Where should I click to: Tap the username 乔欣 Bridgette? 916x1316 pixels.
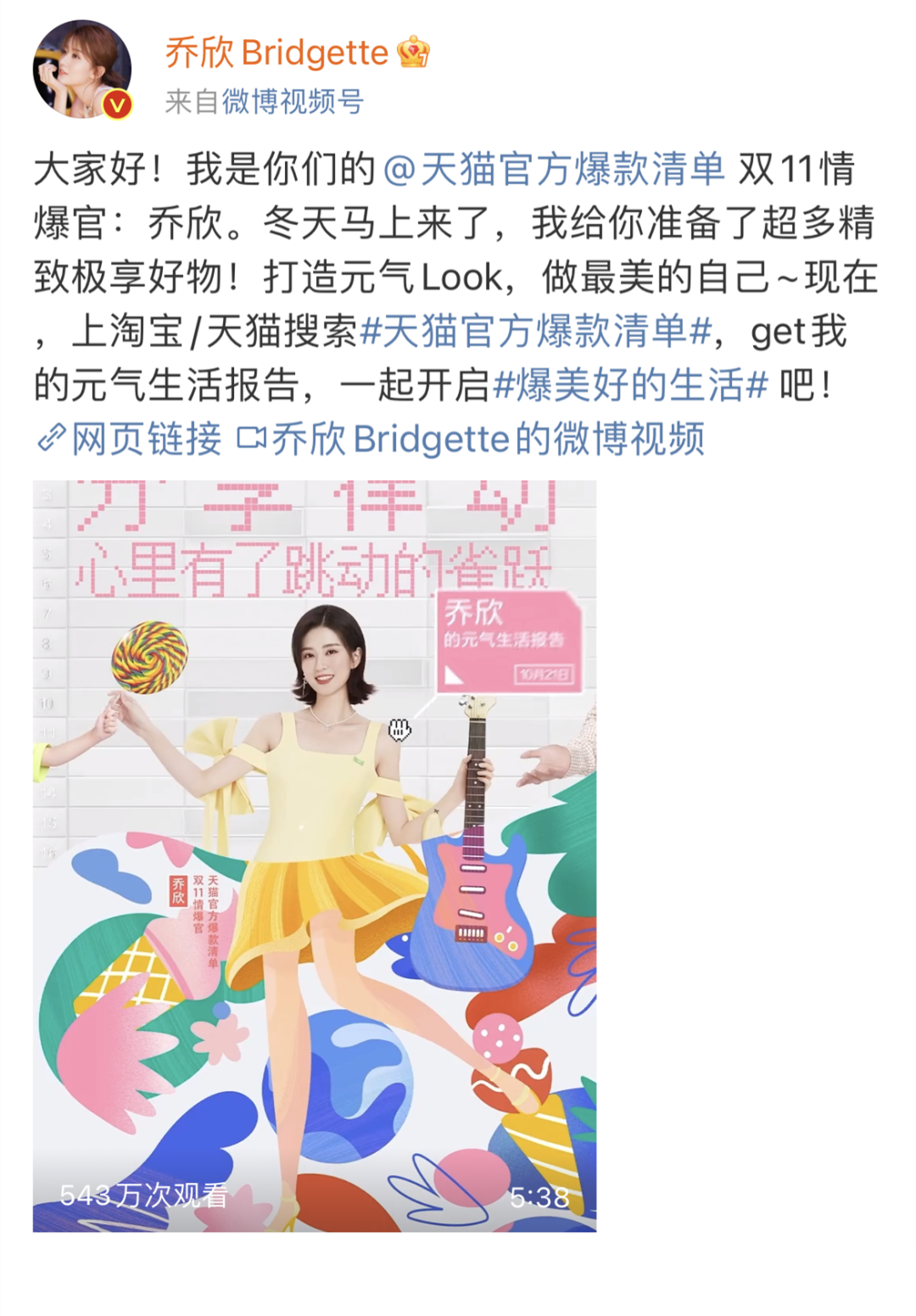click(276, 53)
